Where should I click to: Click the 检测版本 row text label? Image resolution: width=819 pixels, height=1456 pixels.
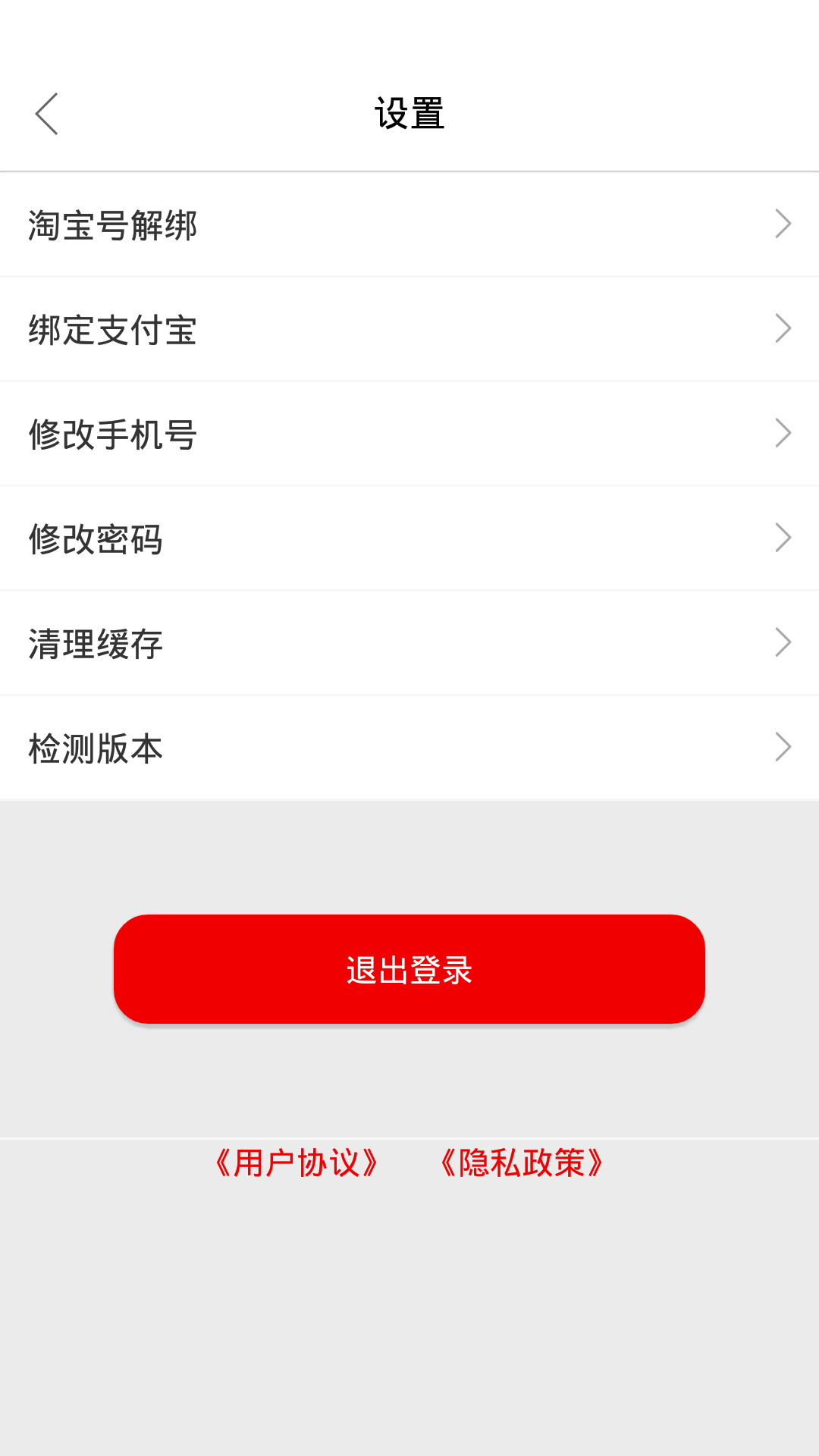tap(96, 747)
